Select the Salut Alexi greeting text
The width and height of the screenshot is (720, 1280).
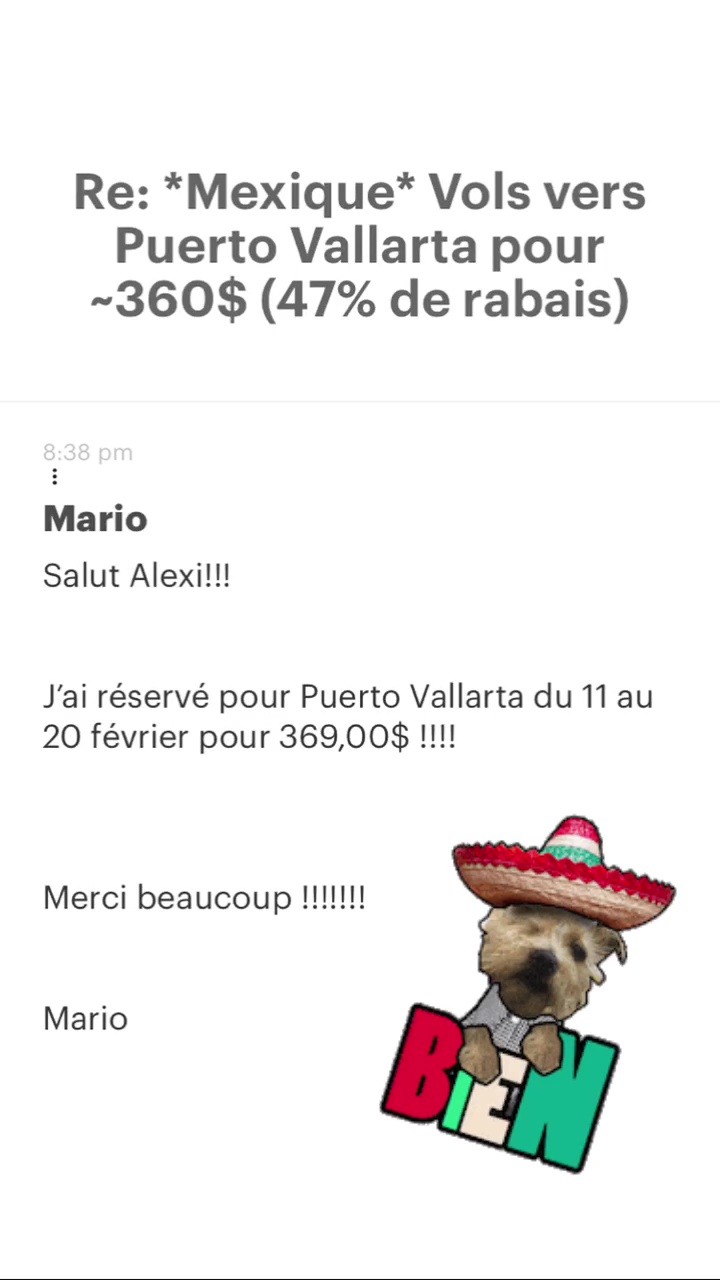click(x=136, y=575)
